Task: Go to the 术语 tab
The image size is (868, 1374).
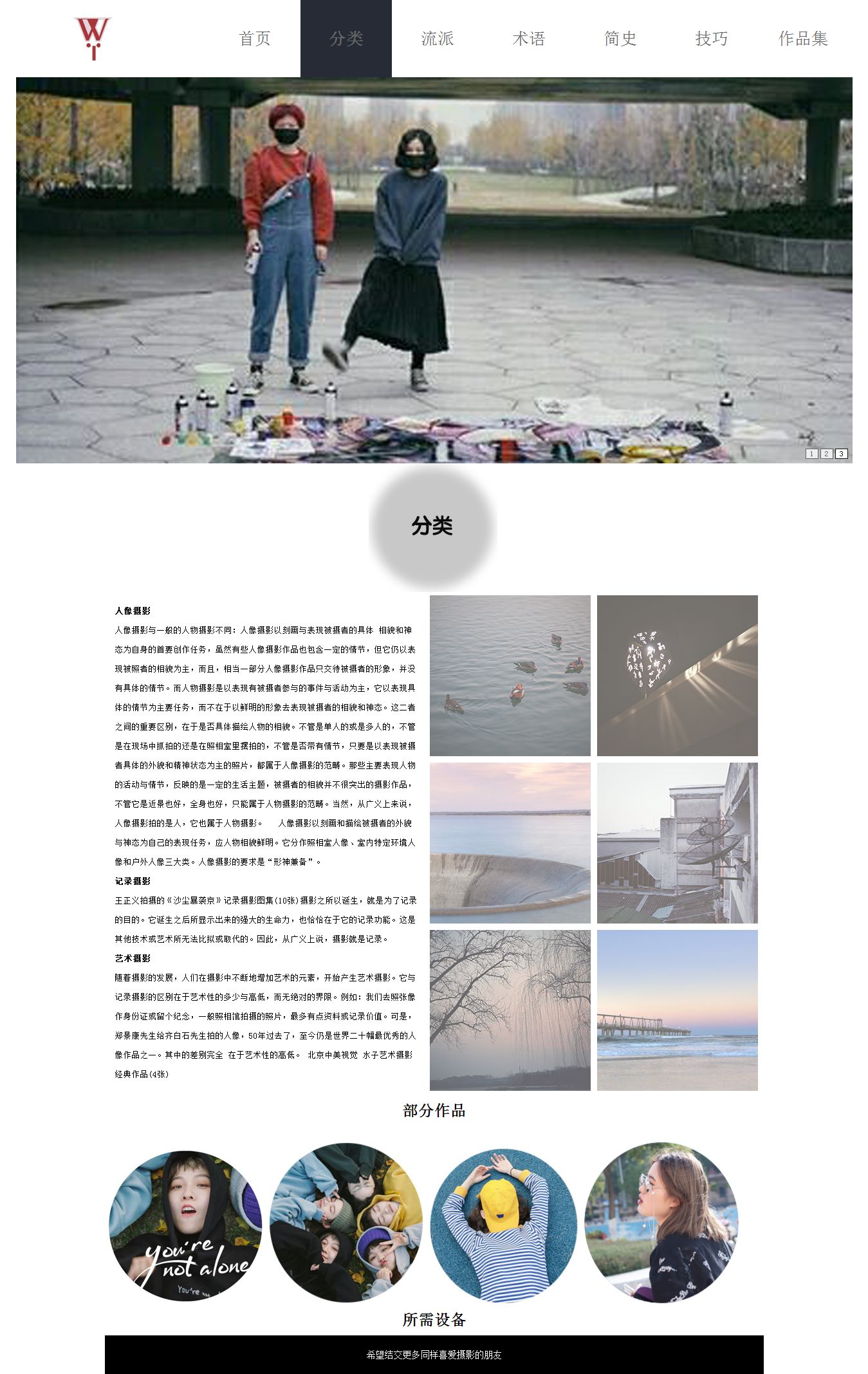Action: [529, 39]
